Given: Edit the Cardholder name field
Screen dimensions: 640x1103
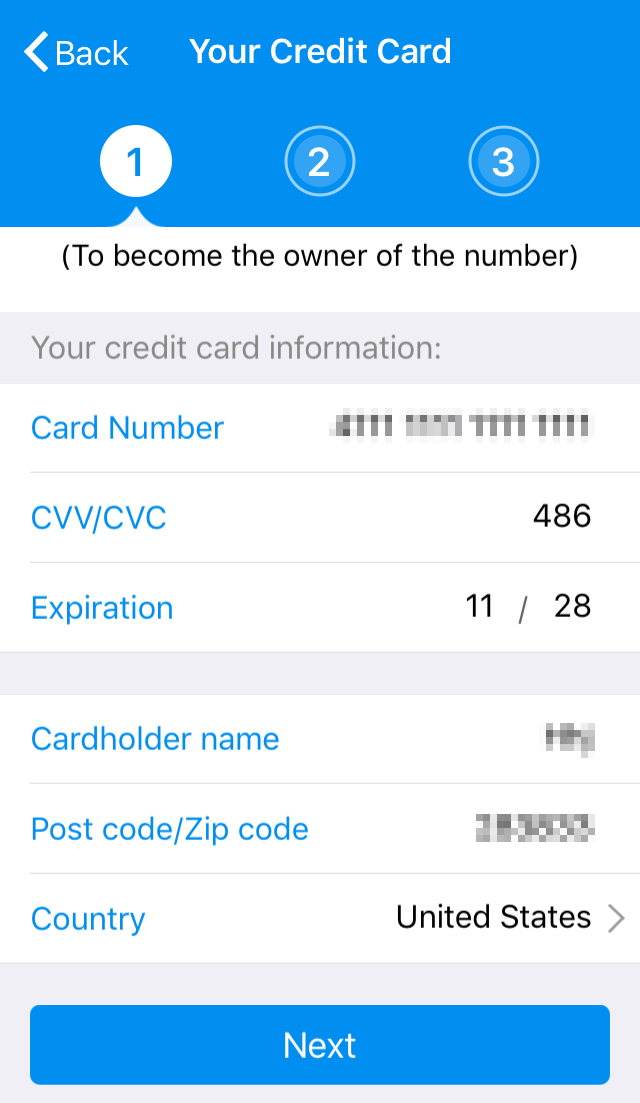Looking at the screenshot, I should click(320, 739).
